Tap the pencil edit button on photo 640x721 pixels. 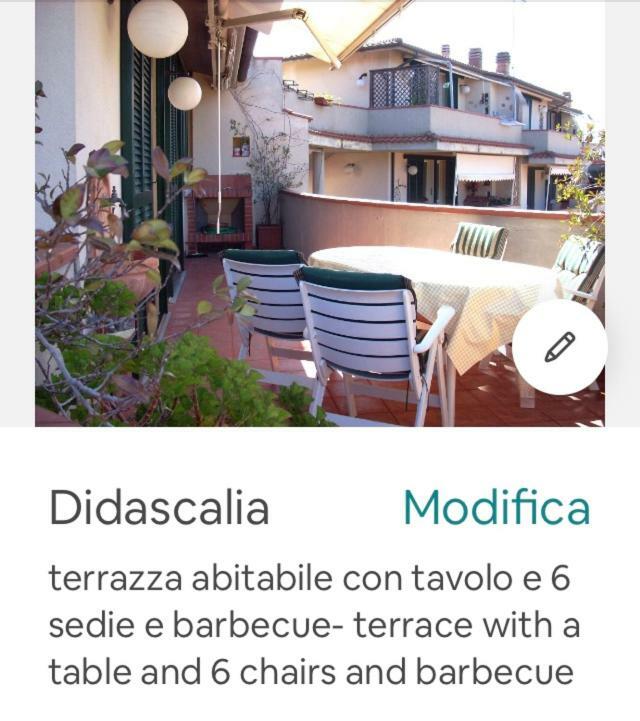pyautogui.click(x=559, y=348)
